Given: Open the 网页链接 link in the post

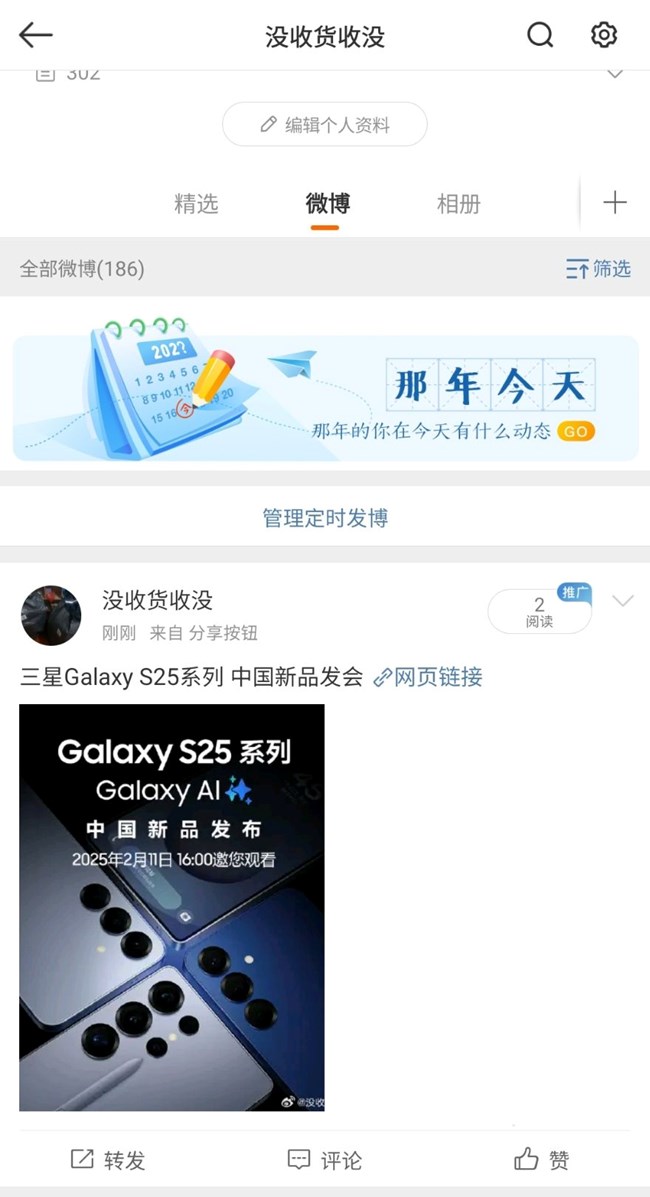Looking at the screenshot, I should pyautogui.click(x=428, y=677).
